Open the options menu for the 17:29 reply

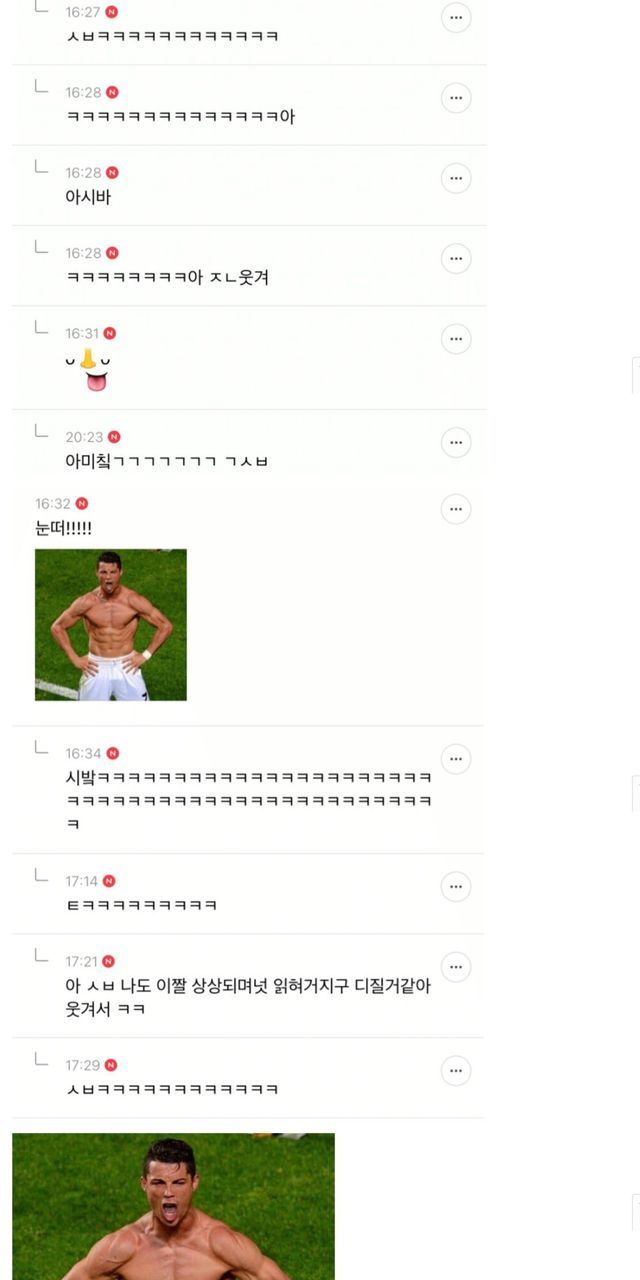tap(456, 1071)
